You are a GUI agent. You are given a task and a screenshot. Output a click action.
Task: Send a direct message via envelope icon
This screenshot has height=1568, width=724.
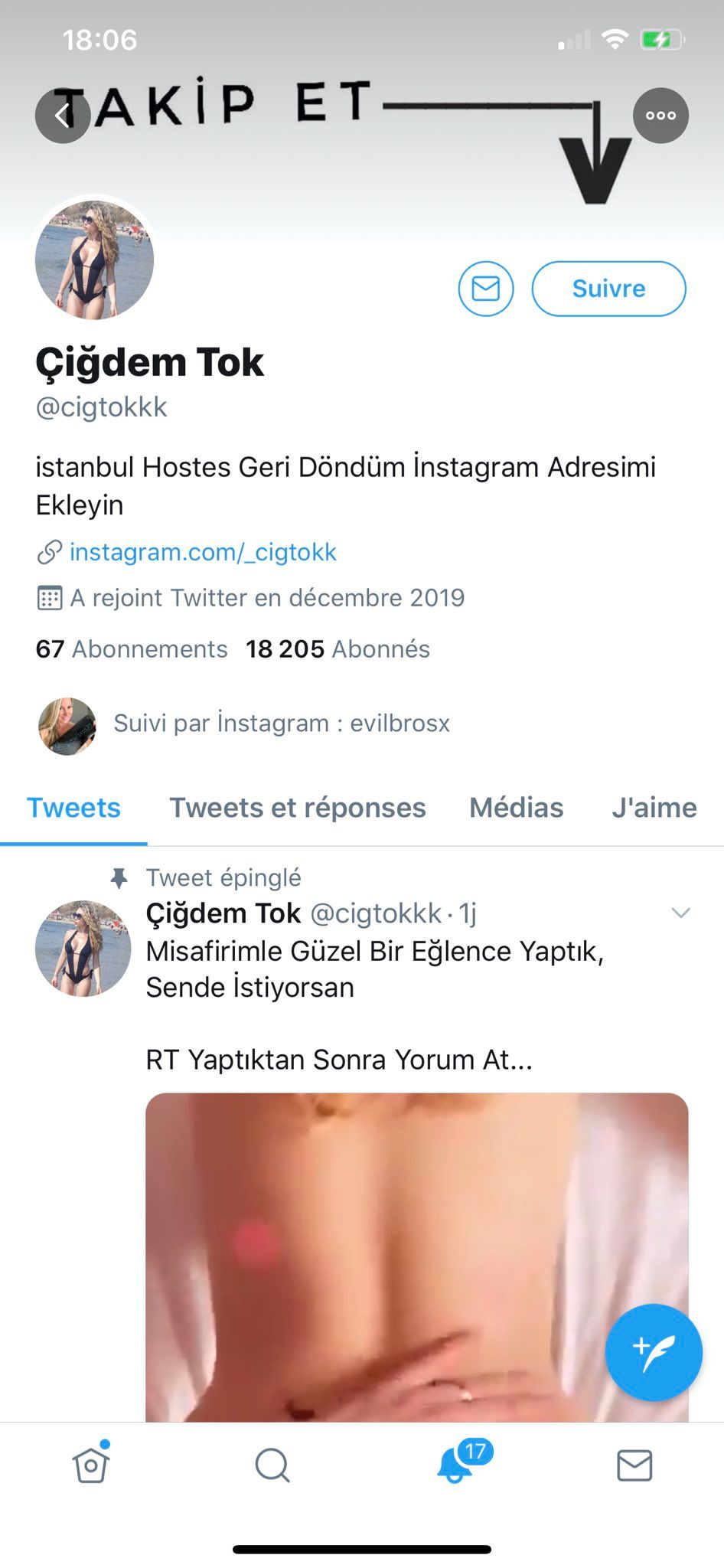tap(486, 289)
